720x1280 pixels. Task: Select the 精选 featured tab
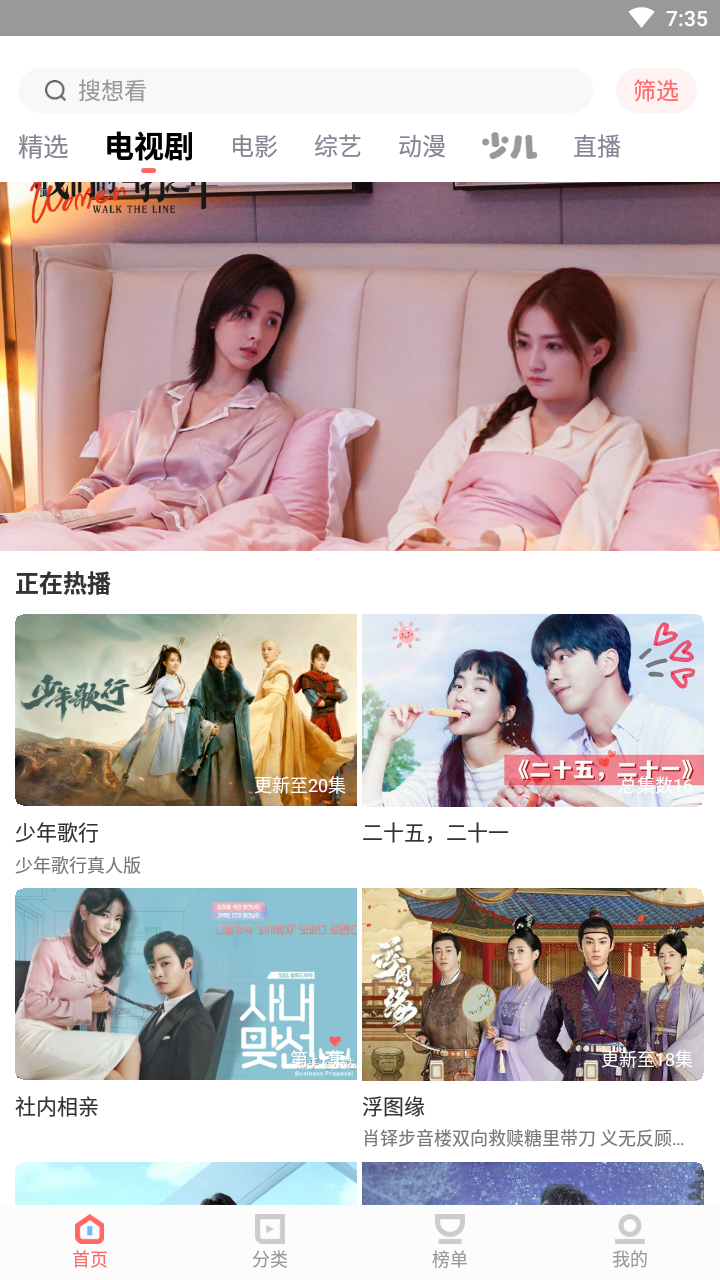tap(41, 146)
